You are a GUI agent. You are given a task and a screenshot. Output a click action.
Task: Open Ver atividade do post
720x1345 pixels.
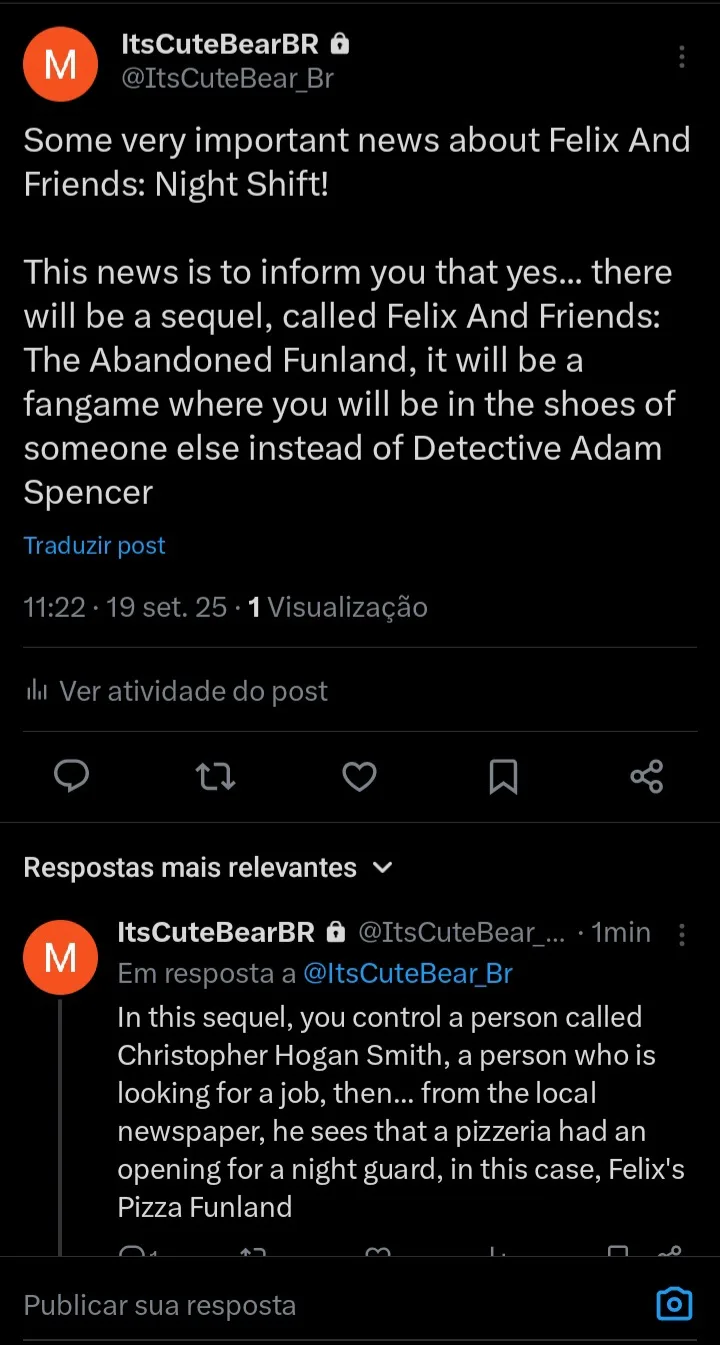(176, 691)
